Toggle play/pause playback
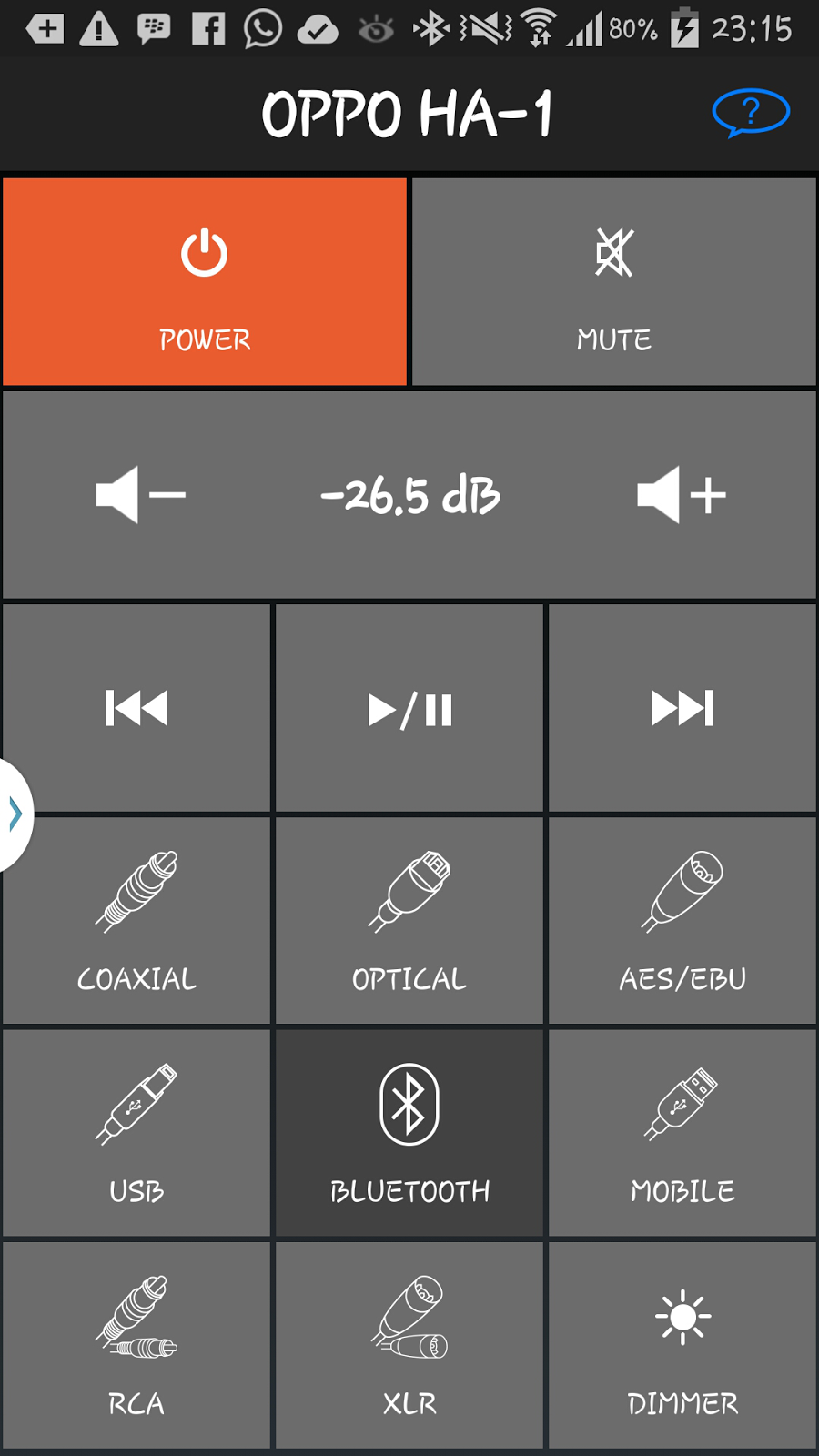819x1456 pixels. pyautogui.click(x=409, y=708)
